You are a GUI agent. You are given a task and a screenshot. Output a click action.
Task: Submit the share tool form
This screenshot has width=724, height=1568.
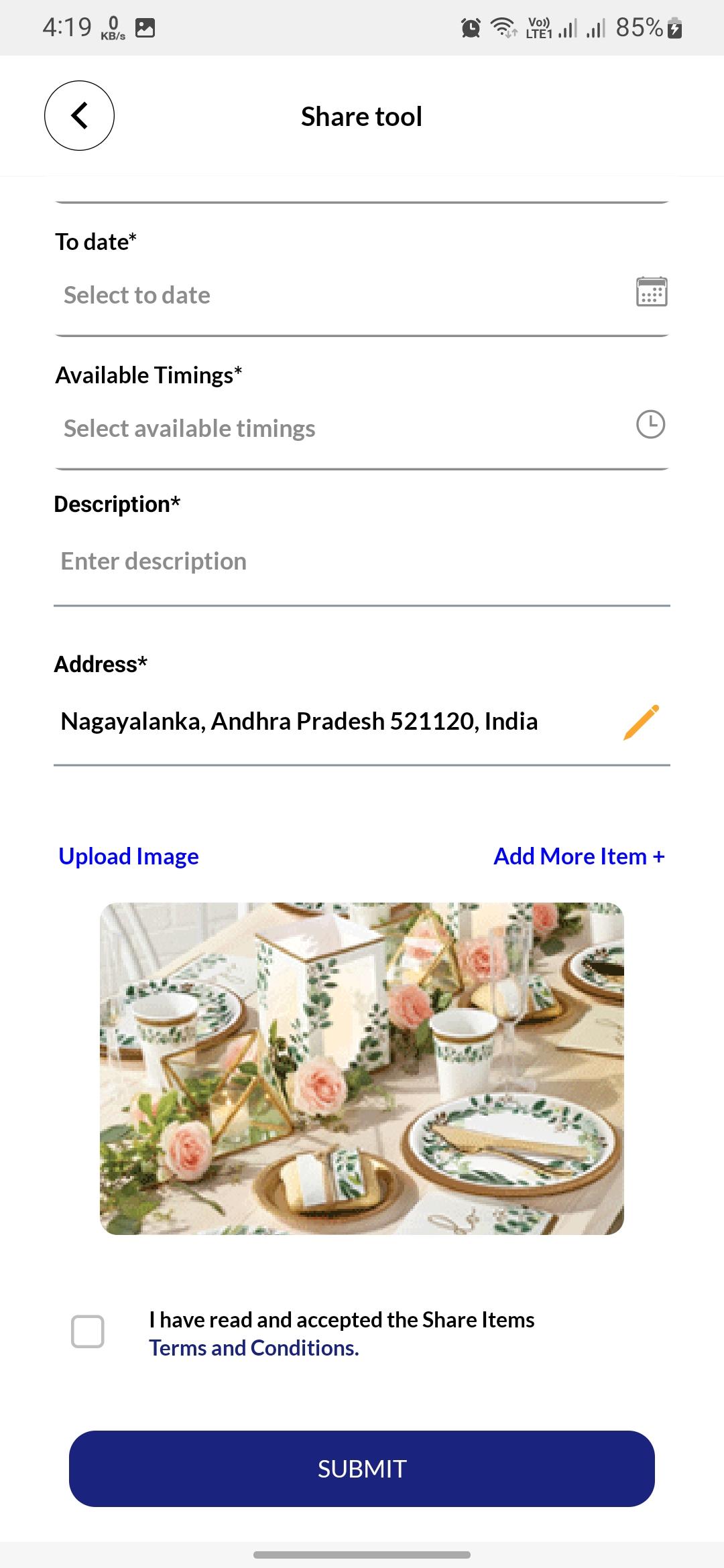point(362,1469)
